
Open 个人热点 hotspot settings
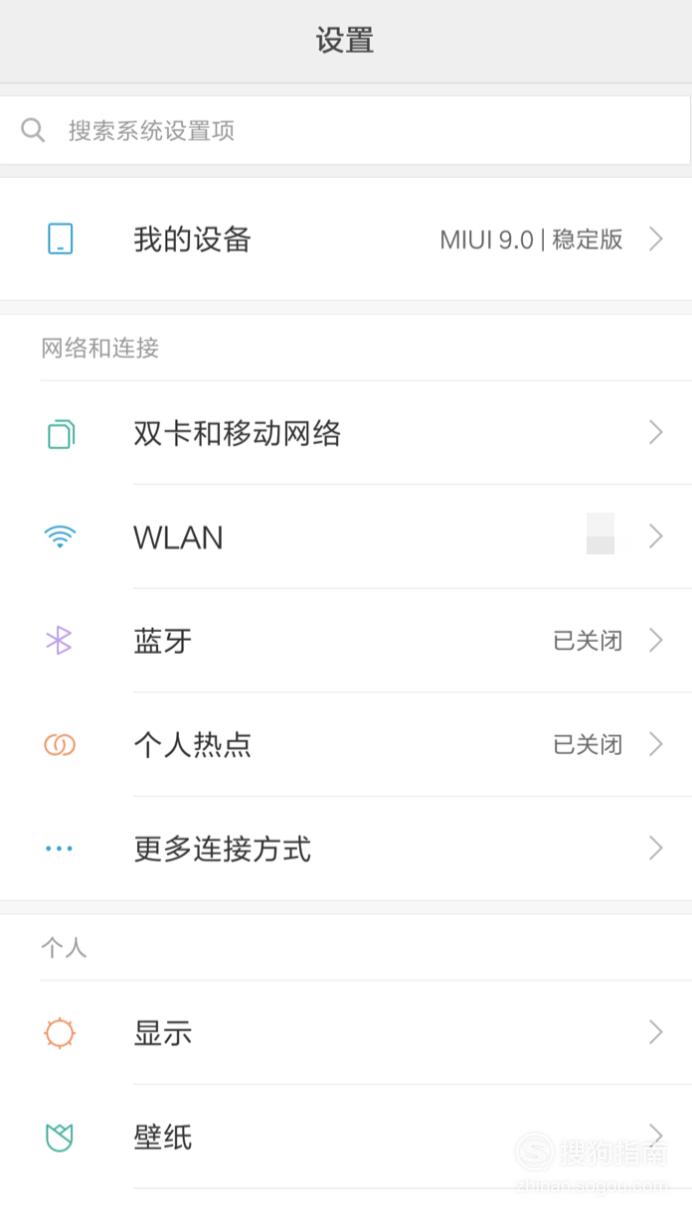click(346, 745)
